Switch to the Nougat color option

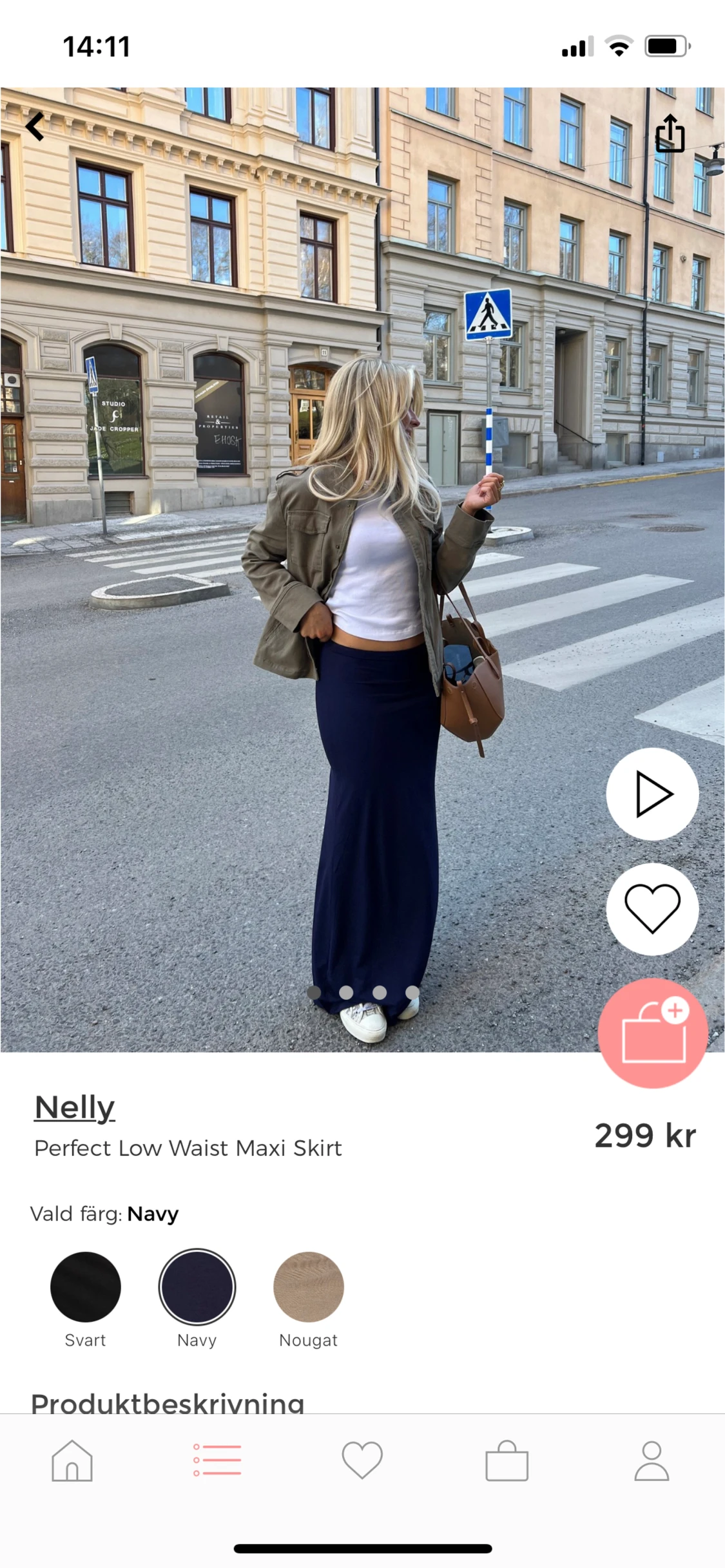[x=307, y=1286]
